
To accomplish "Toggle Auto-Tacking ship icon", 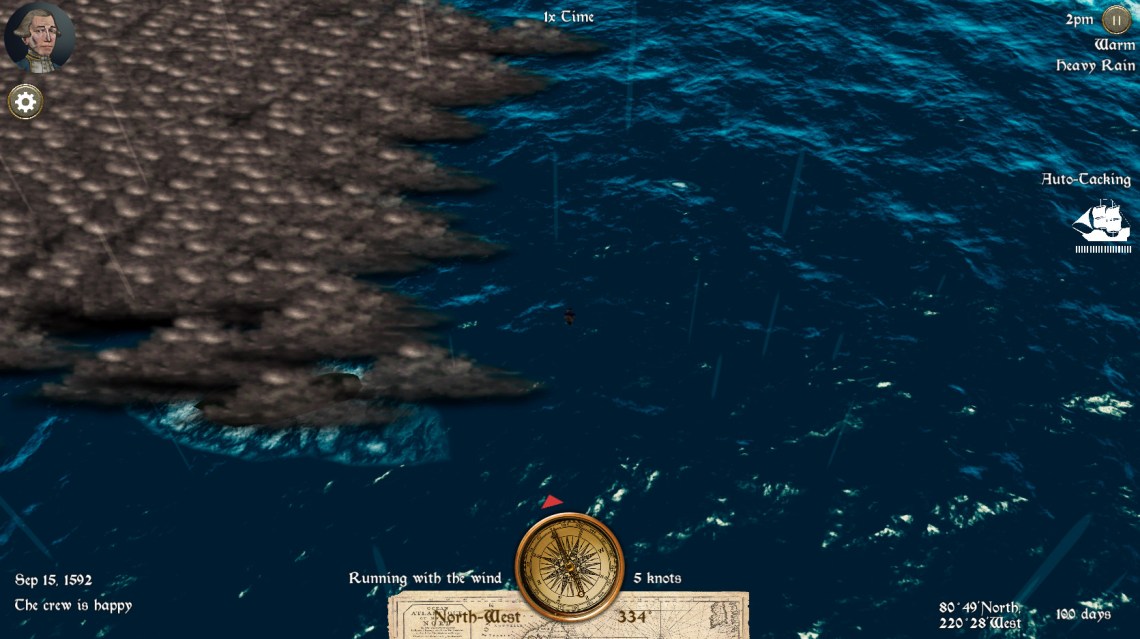I will 1101,225.
